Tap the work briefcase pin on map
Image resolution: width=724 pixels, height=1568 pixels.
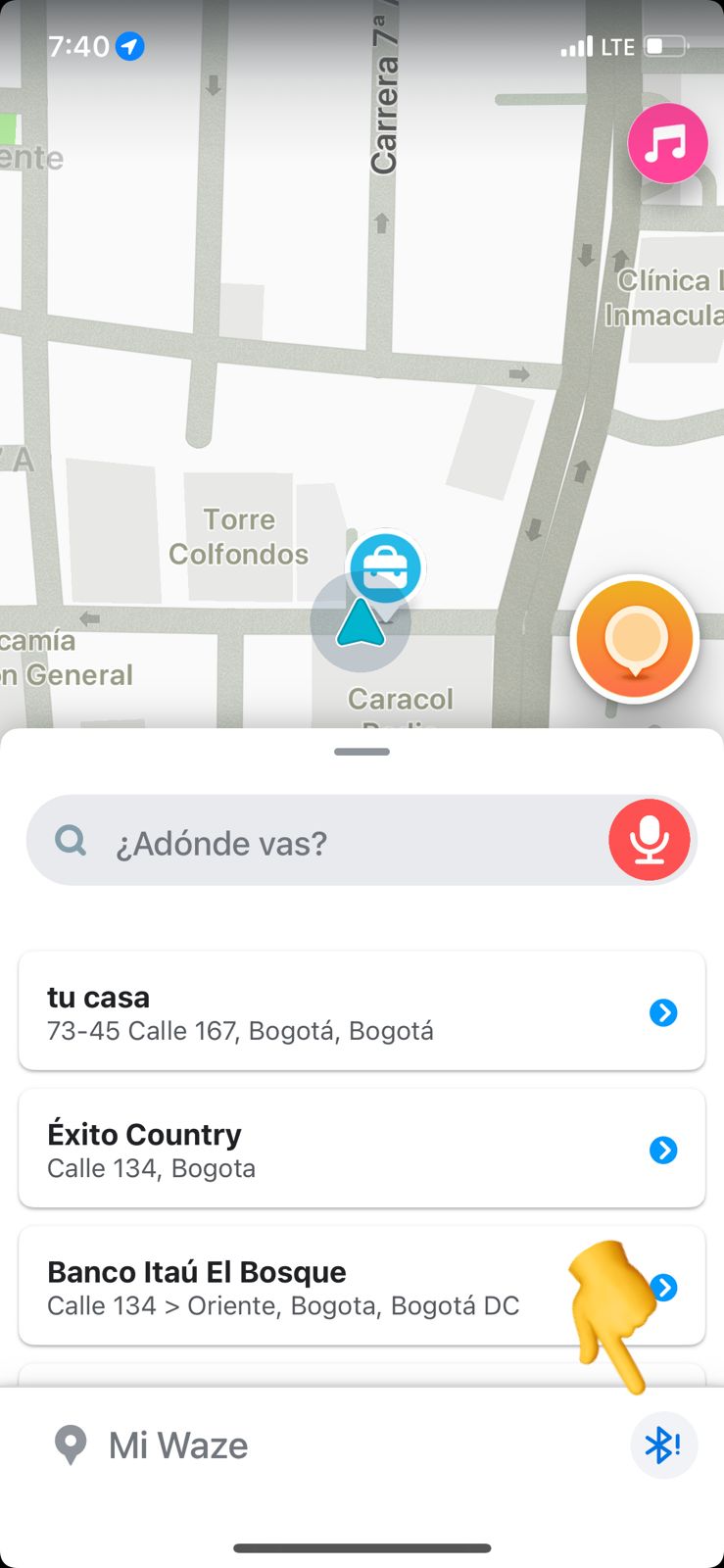coord(386,570)
